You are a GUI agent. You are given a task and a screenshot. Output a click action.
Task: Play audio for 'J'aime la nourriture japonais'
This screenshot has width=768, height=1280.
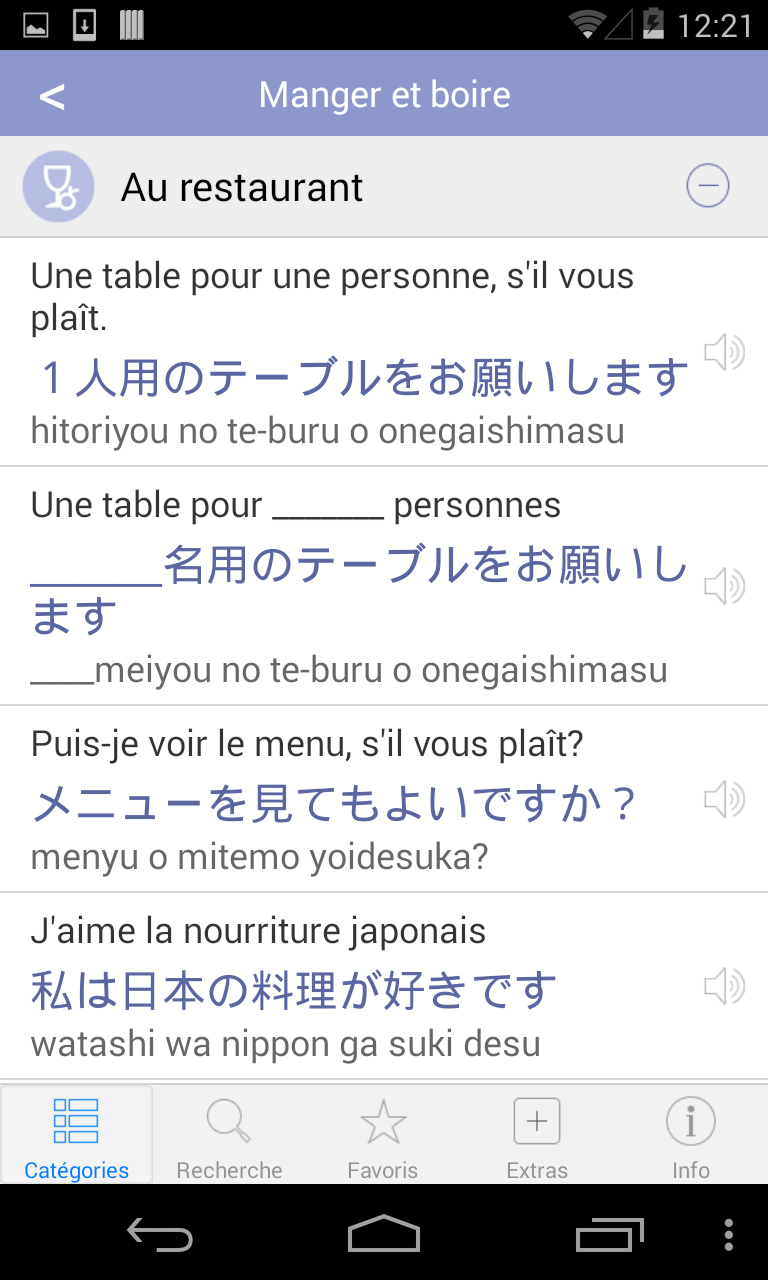(724, 987)
